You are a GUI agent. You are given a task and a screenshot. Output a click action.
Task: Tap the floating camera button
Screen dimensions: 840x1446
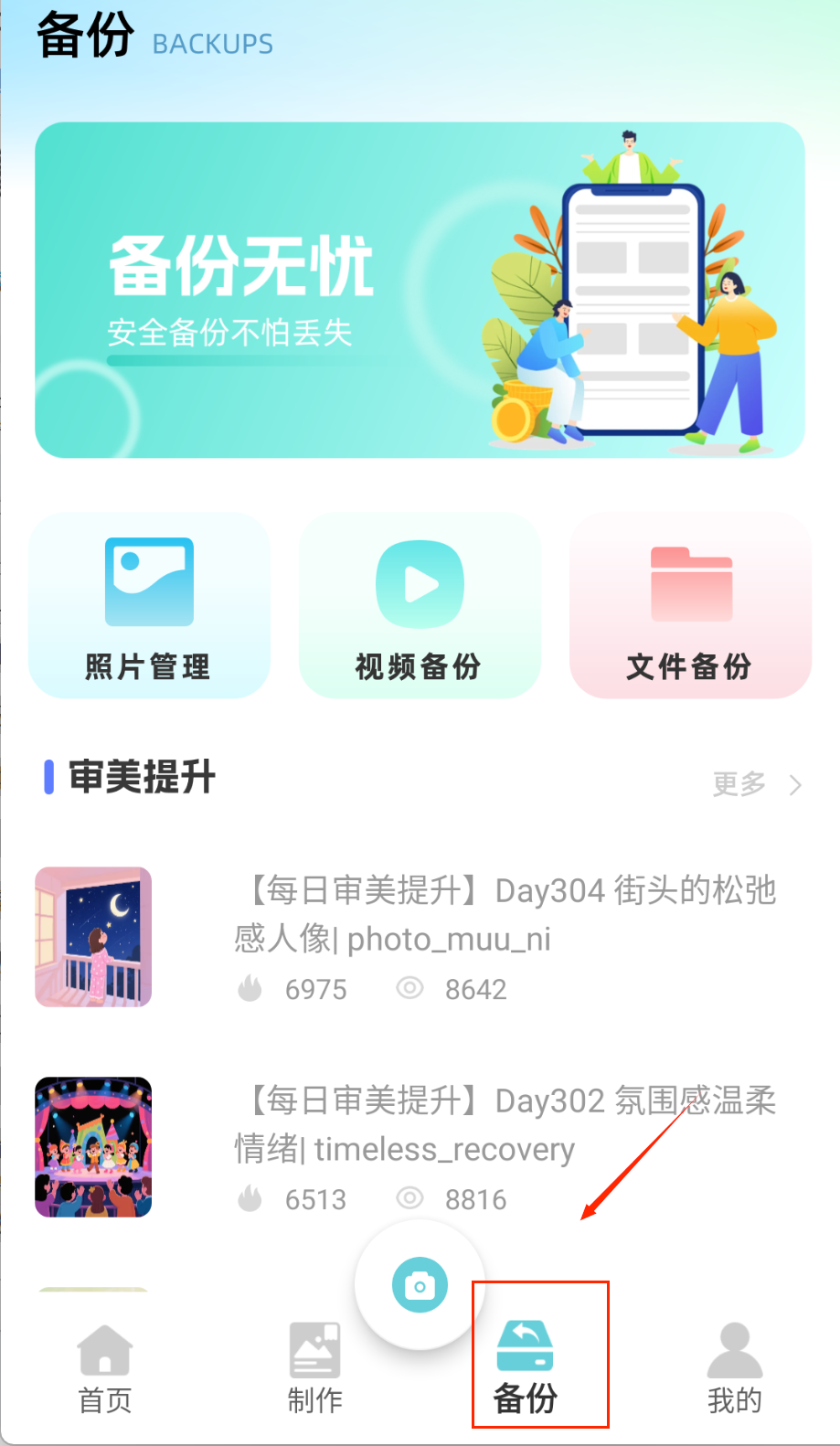pos(420,1285)
